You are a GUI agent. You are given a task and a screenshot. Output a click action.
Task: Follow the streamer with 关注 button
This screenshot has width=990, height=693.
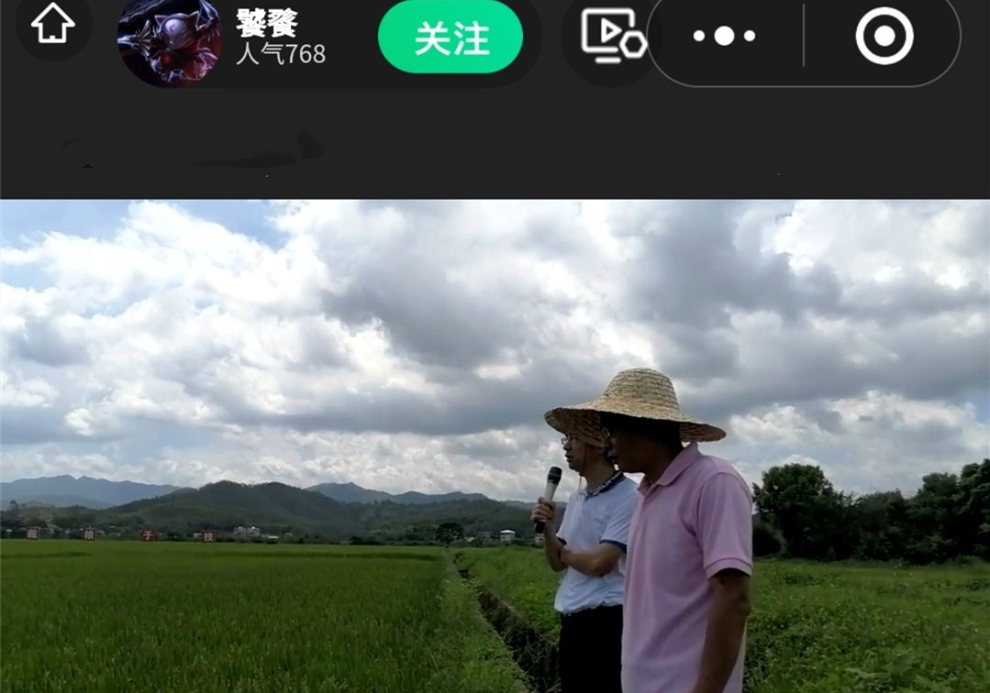click(x=450, y=37)
